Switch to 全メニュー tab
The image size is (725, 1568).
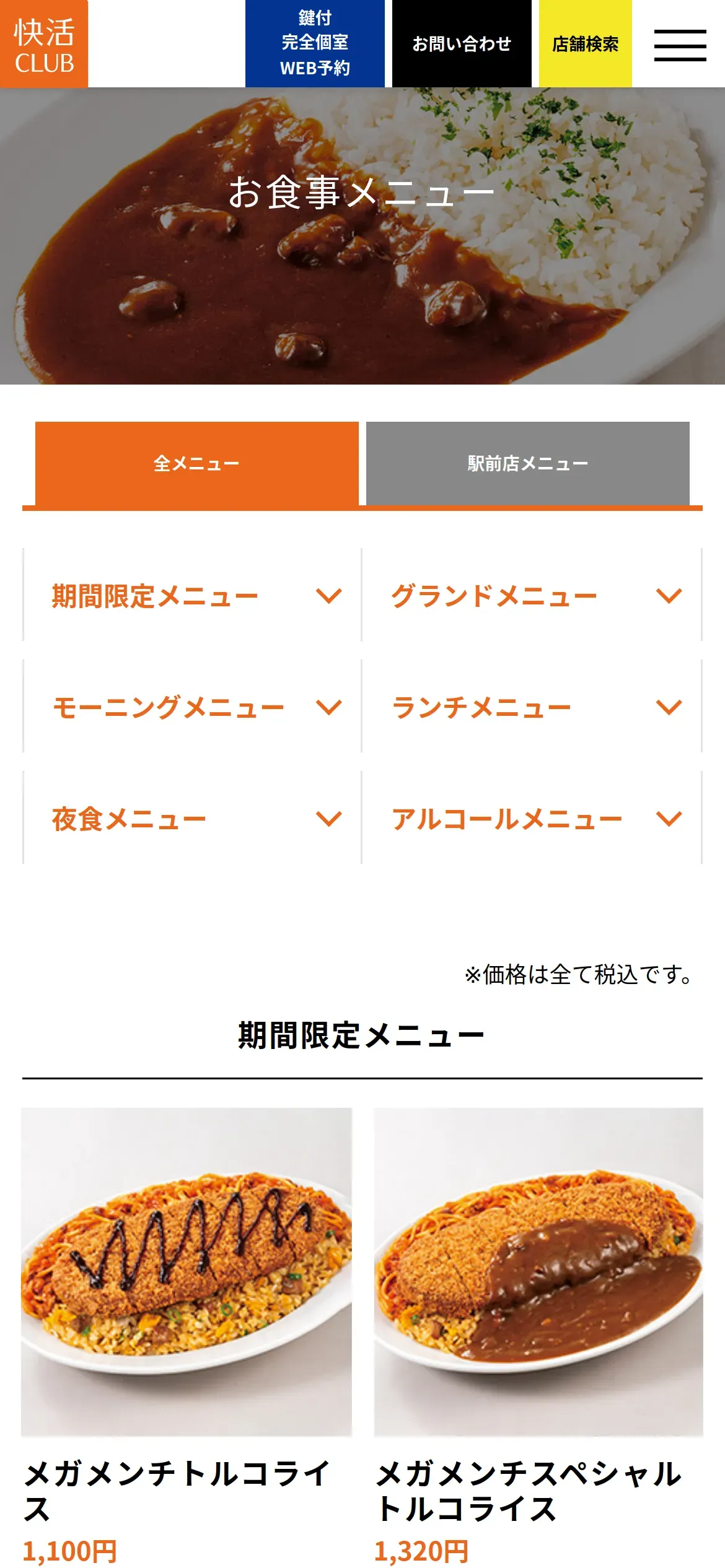pos(197,463)
